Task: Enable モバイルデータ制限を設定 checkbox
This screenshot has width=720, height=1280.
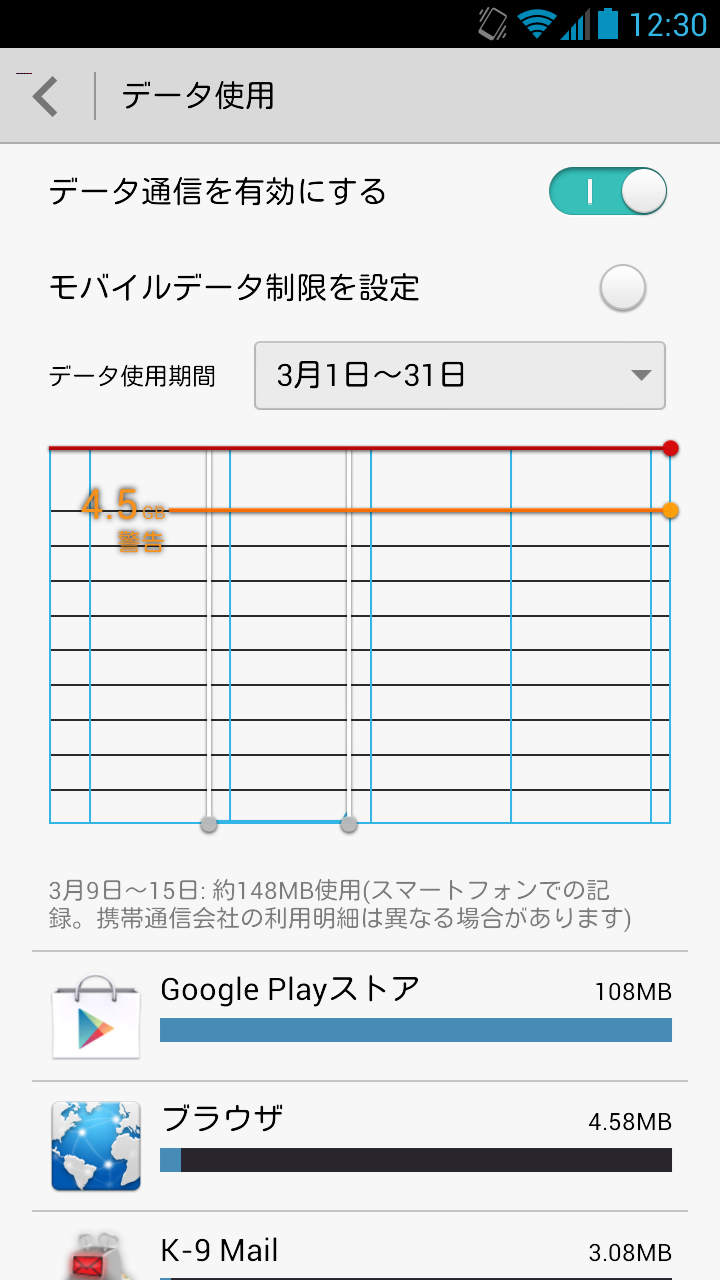Action: point(622,289)
